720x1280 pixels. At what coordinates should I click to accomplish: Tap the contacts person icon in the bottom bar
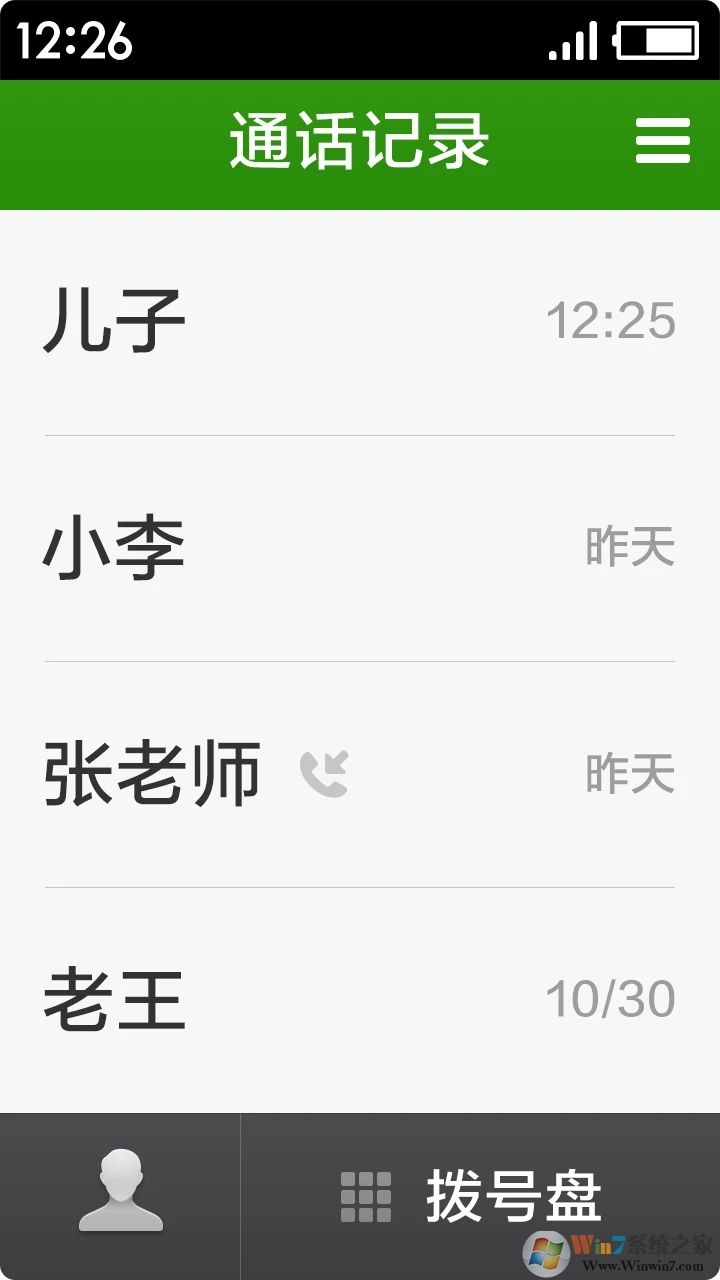pos(120,1192)
